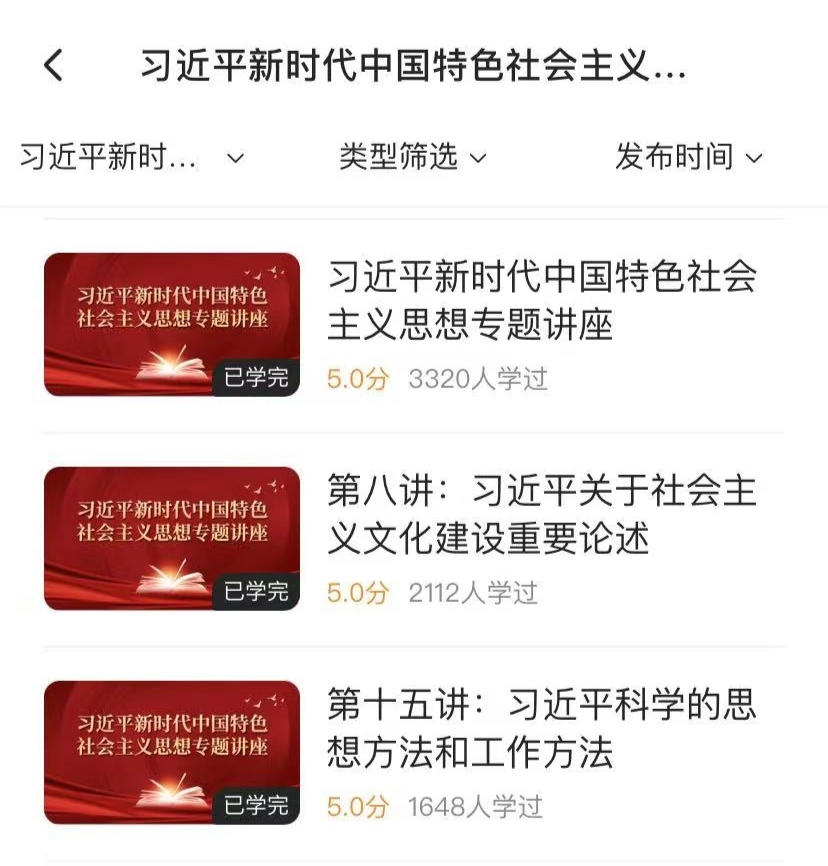Open 第十五讲 on 科学的思想方法和工作方法

(542, 728)
